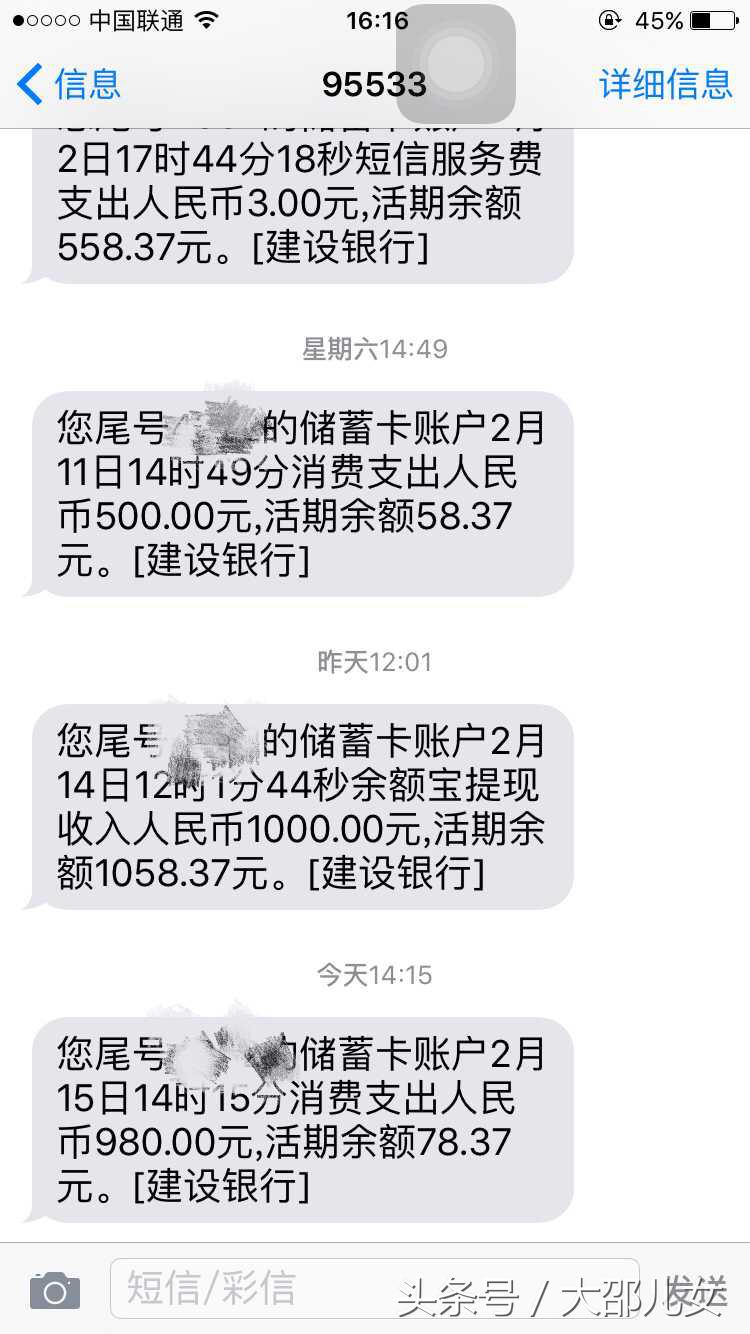Tap the 95533 conversation title
750x1334 pixels.
[x=373, y=87]
